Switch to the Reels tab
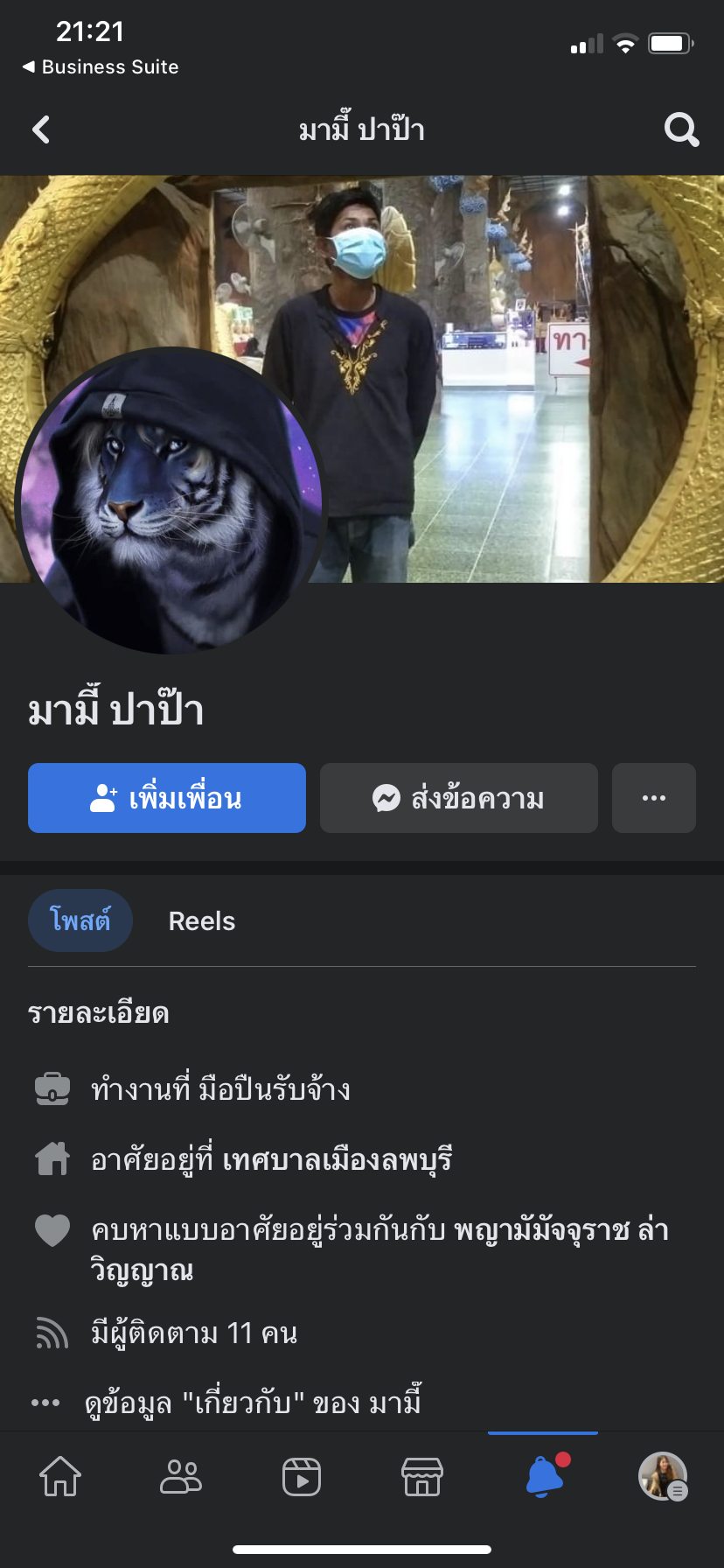Viewport: 724px width, 1568px height. pos(202,921)
